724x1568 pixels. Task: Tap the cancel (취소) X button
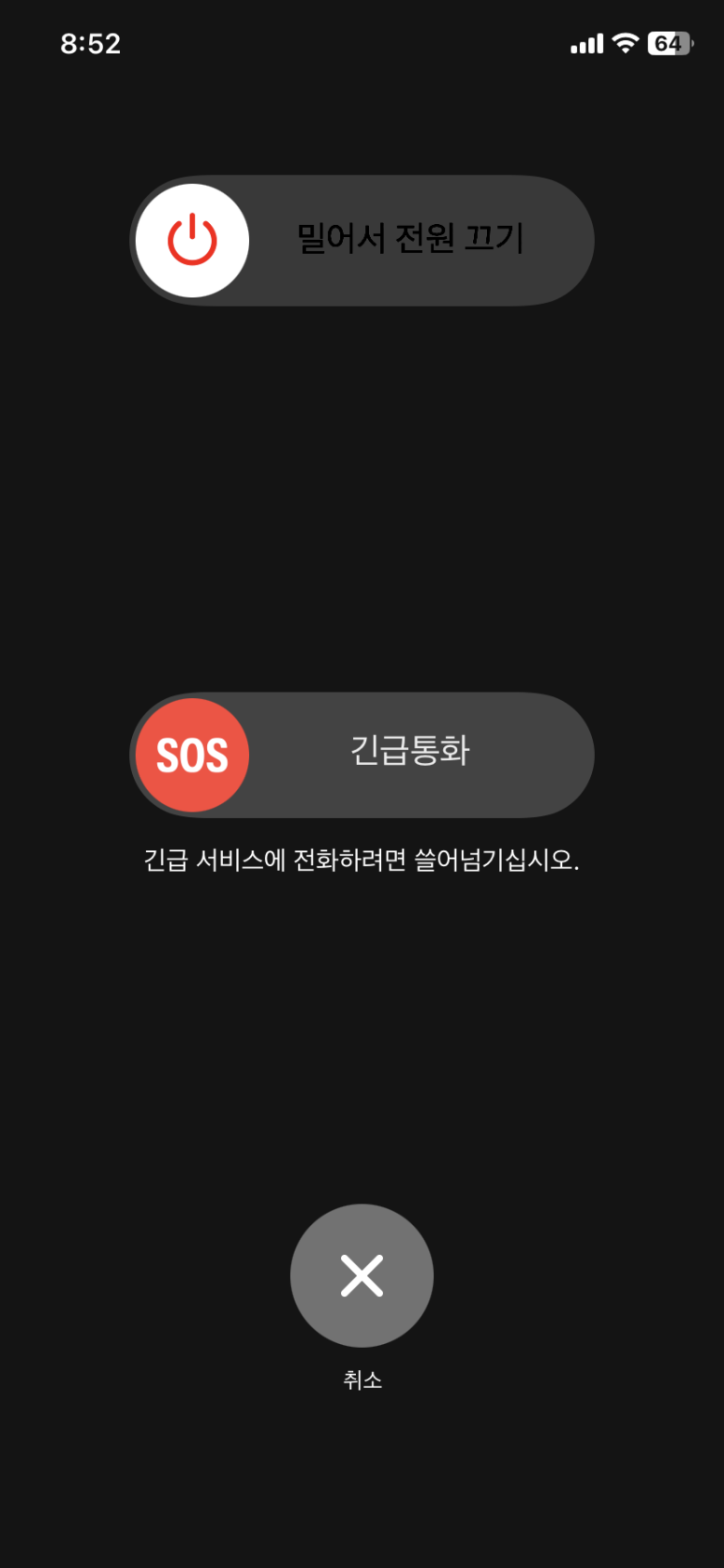click(362, 1276)
